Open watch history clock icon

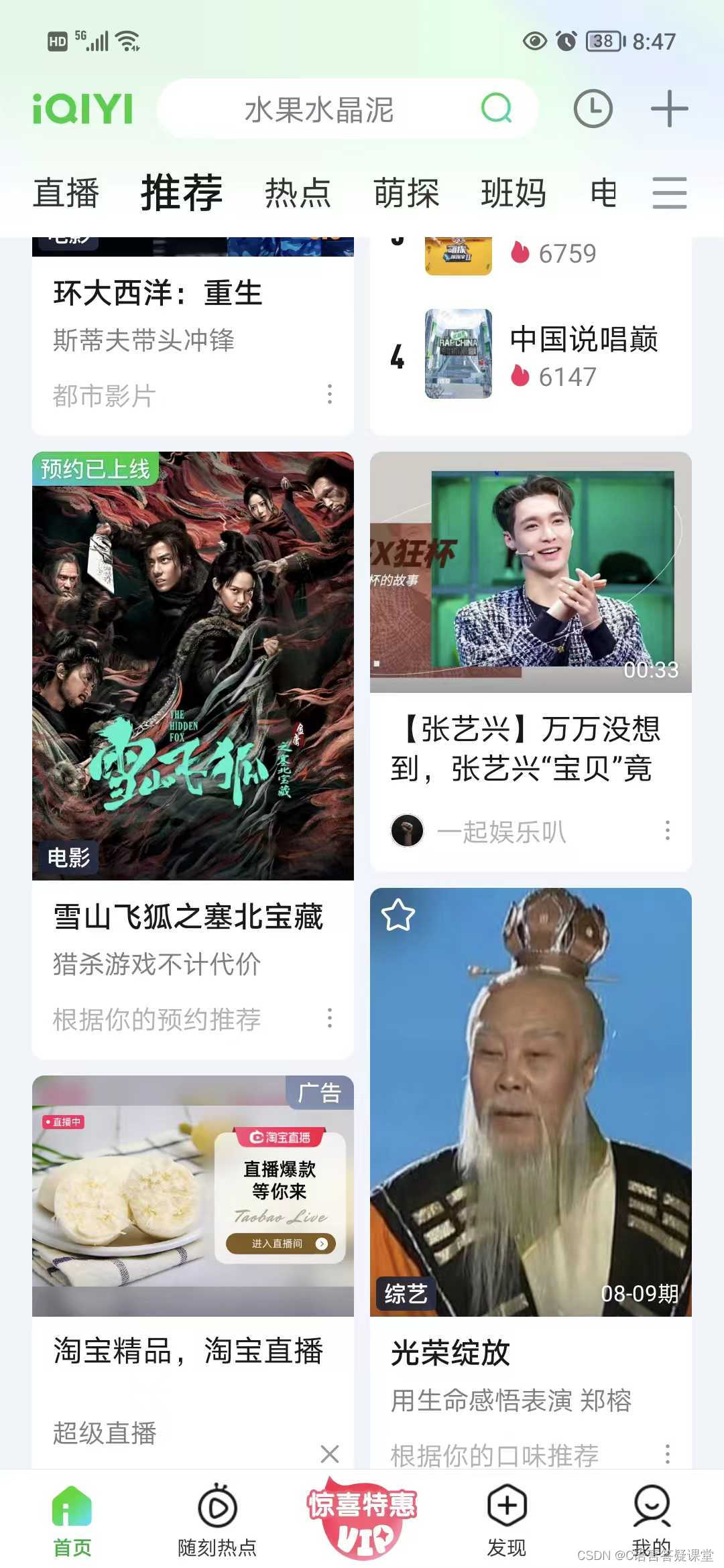(x=593, y=109)
